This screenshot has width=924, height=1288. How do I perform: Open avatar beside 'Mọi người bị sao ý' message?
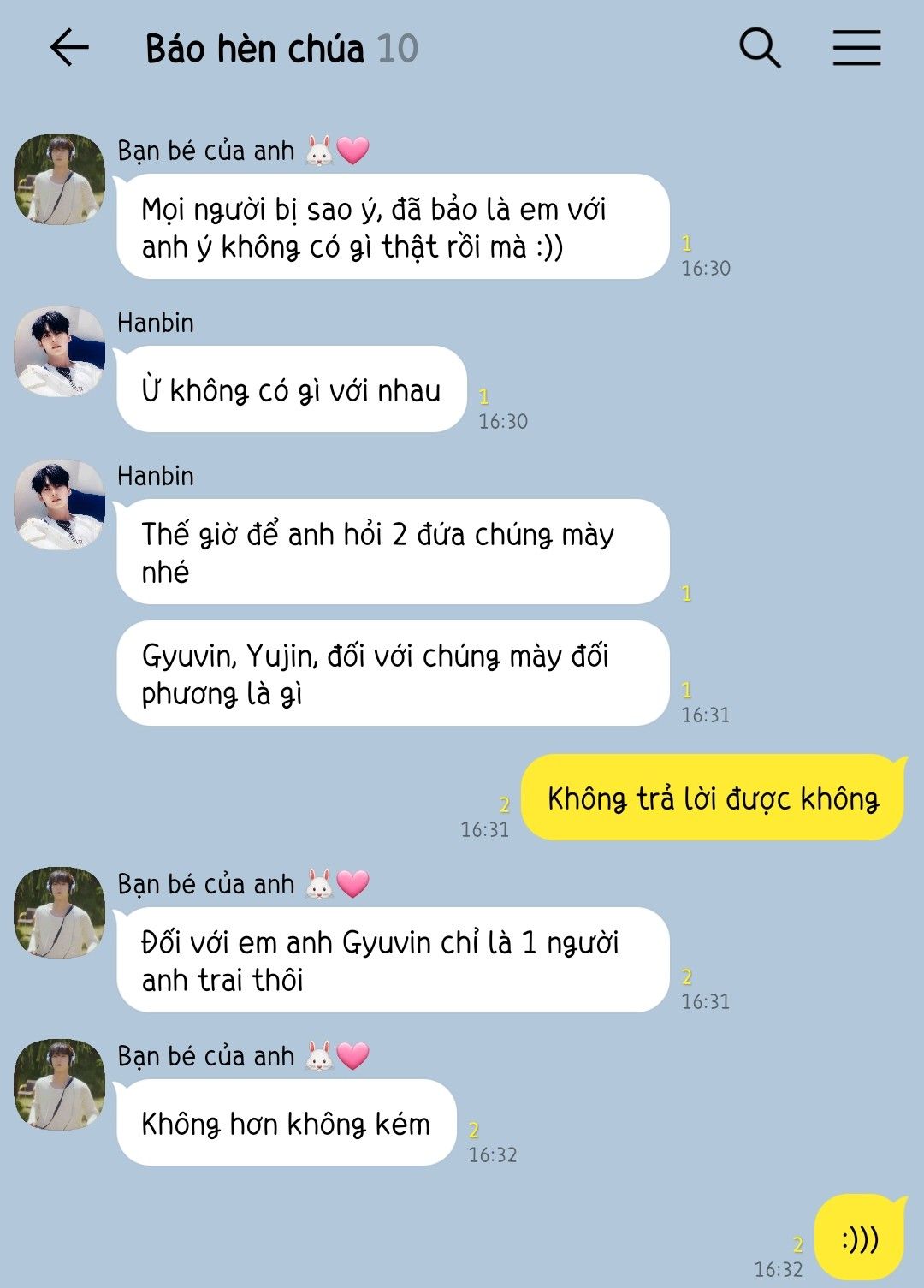click(59, 179)
